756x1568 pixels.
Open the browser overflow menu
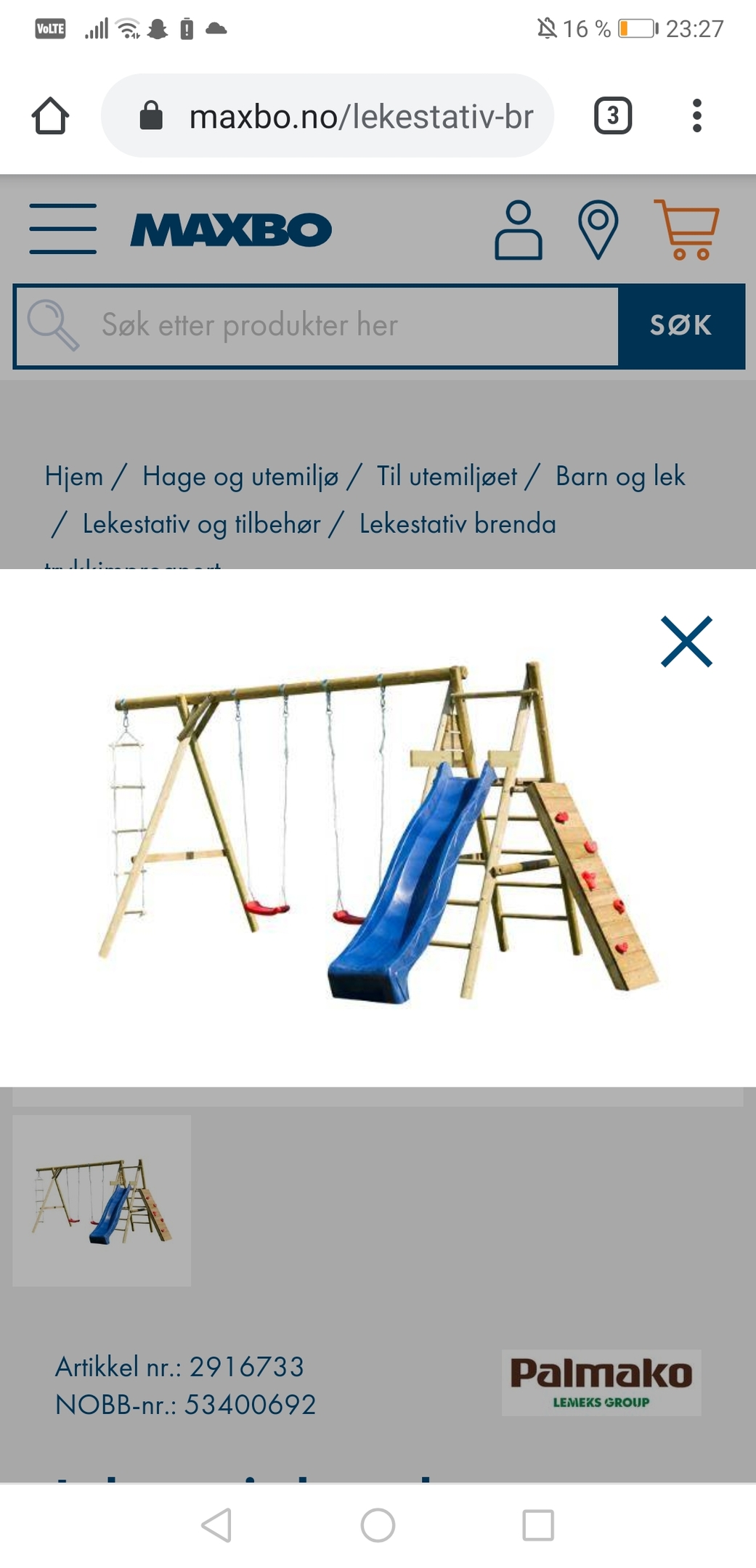(x=696, y=115)
